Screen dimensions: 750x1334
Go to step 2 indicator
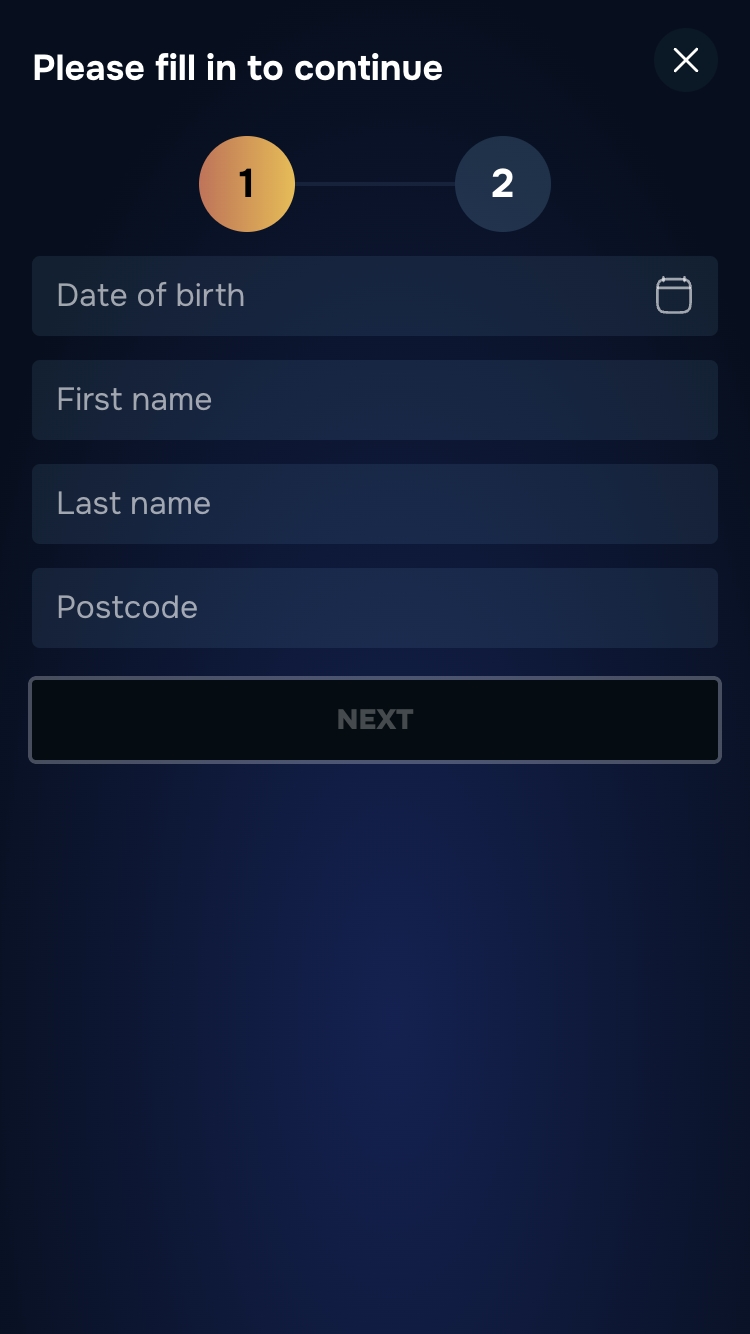(502, 184)
